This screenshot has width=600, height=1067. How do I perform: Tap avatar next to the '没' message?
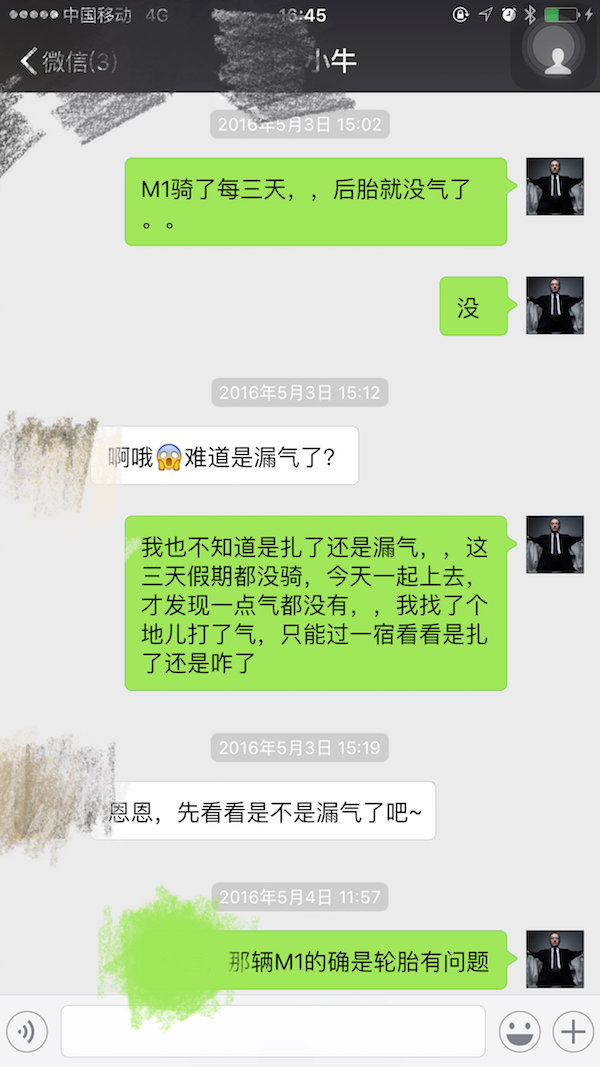tap(555, 306)
